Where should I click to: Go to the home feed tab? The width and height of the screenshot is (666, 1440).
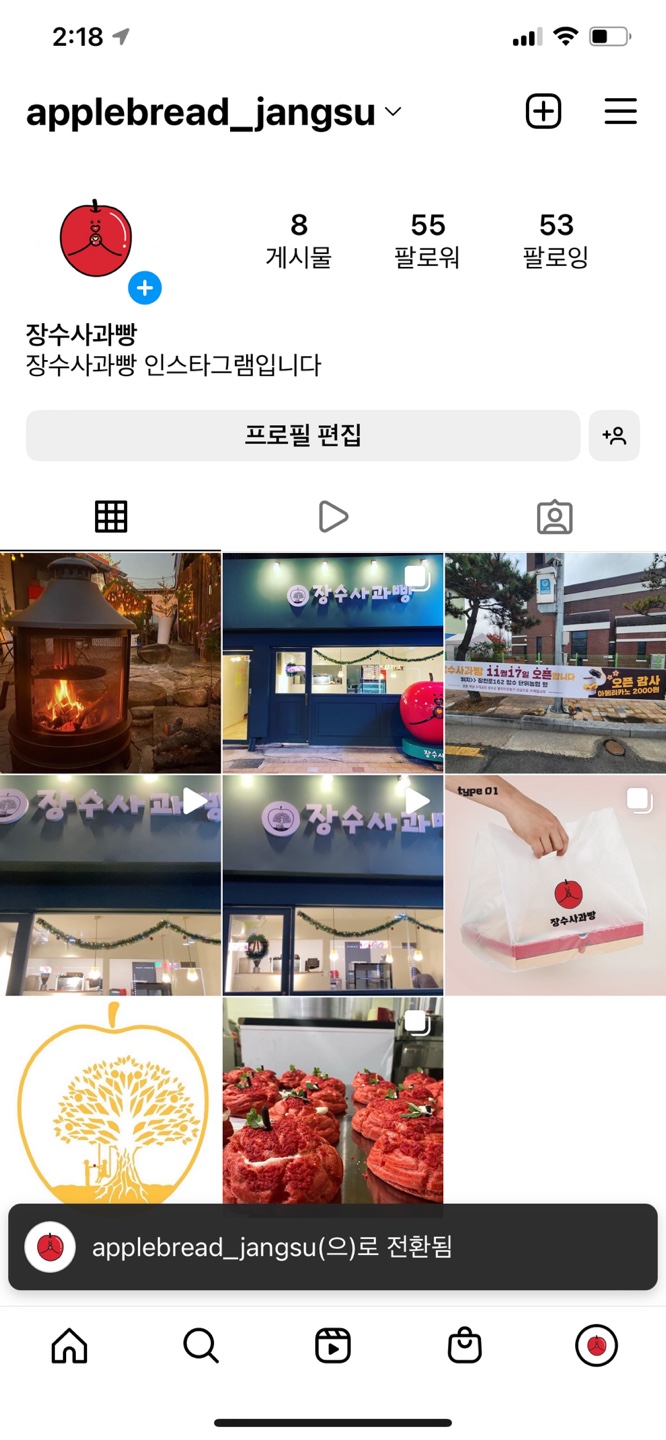point(69,1346)
